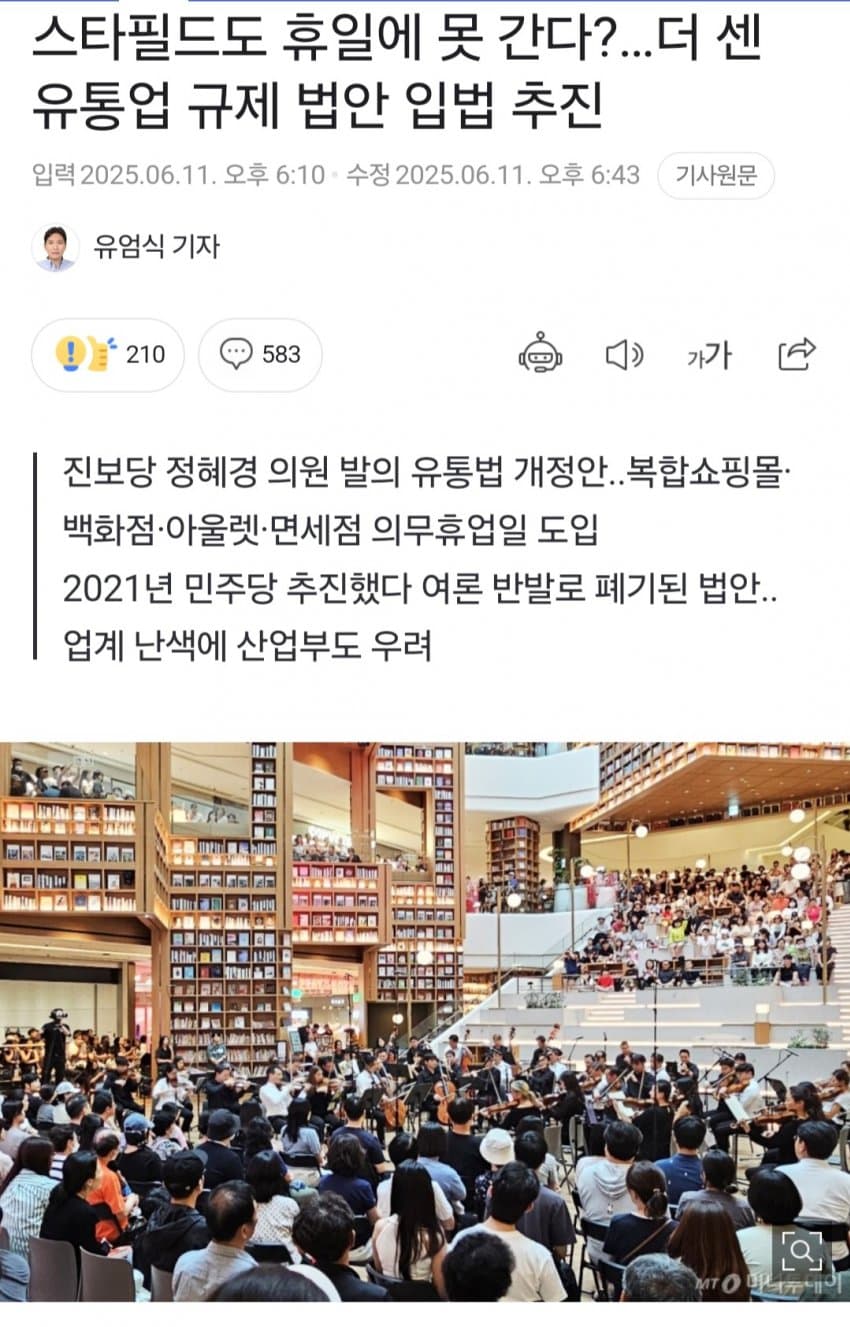The height and width of the screenshot is (1327, 850).
Task: Open reporter 유엄식 기자's profile
Action: [x=155, y=246]
